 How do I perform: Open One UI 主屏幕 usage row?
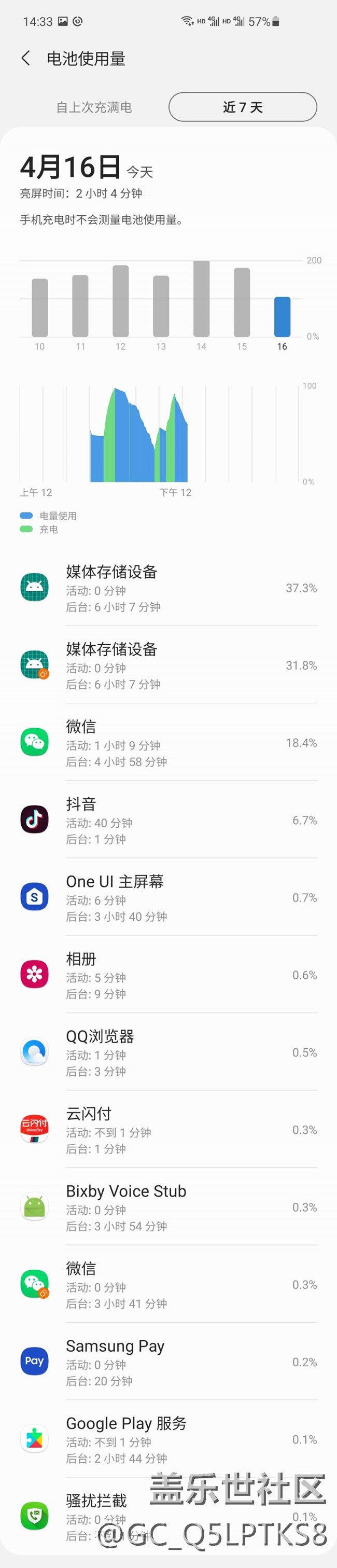(168, 897)
